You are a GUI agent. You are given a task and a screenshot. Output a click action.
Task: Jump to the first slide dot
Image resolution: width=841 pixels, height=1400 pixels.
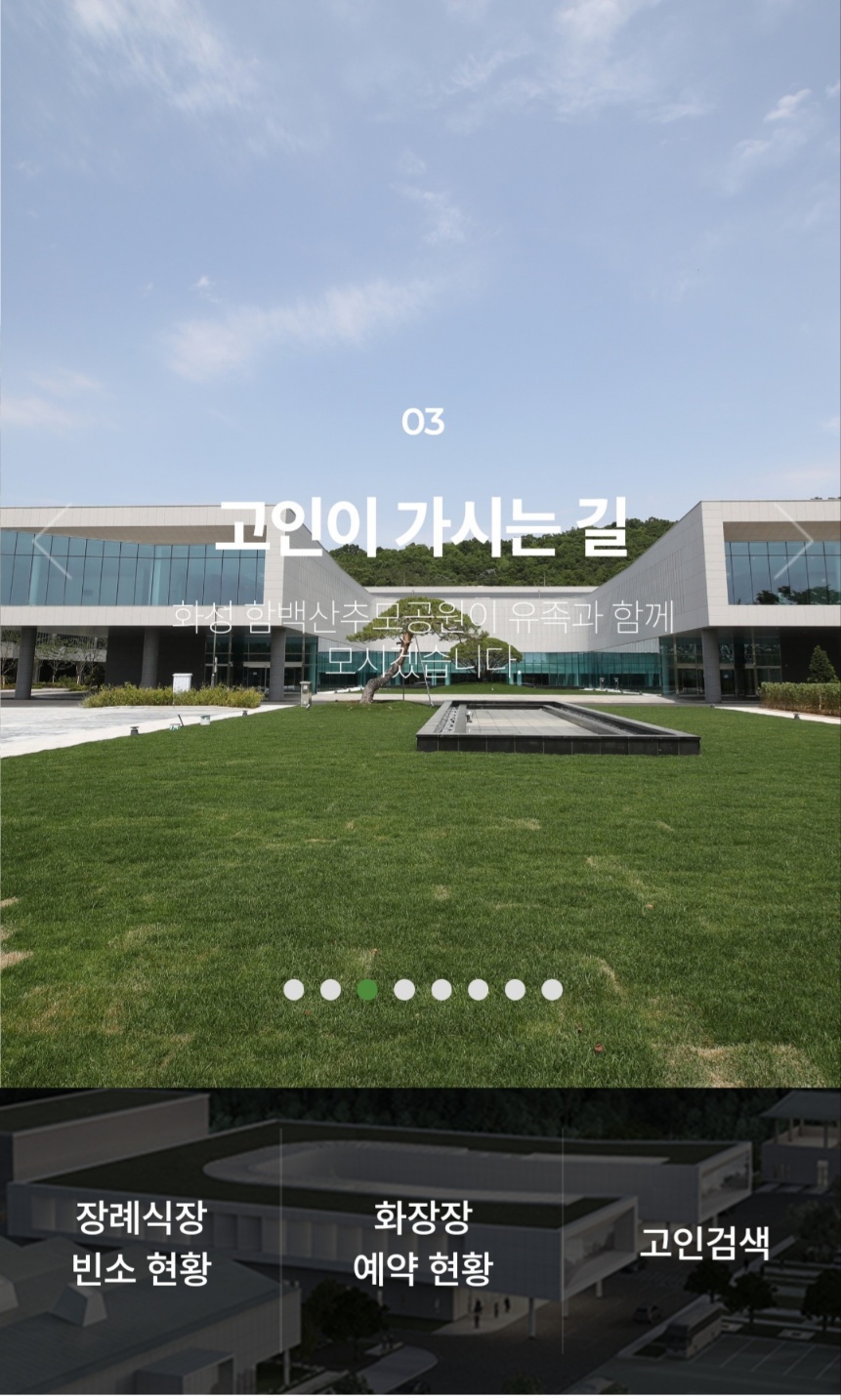(x=294, y=990)
